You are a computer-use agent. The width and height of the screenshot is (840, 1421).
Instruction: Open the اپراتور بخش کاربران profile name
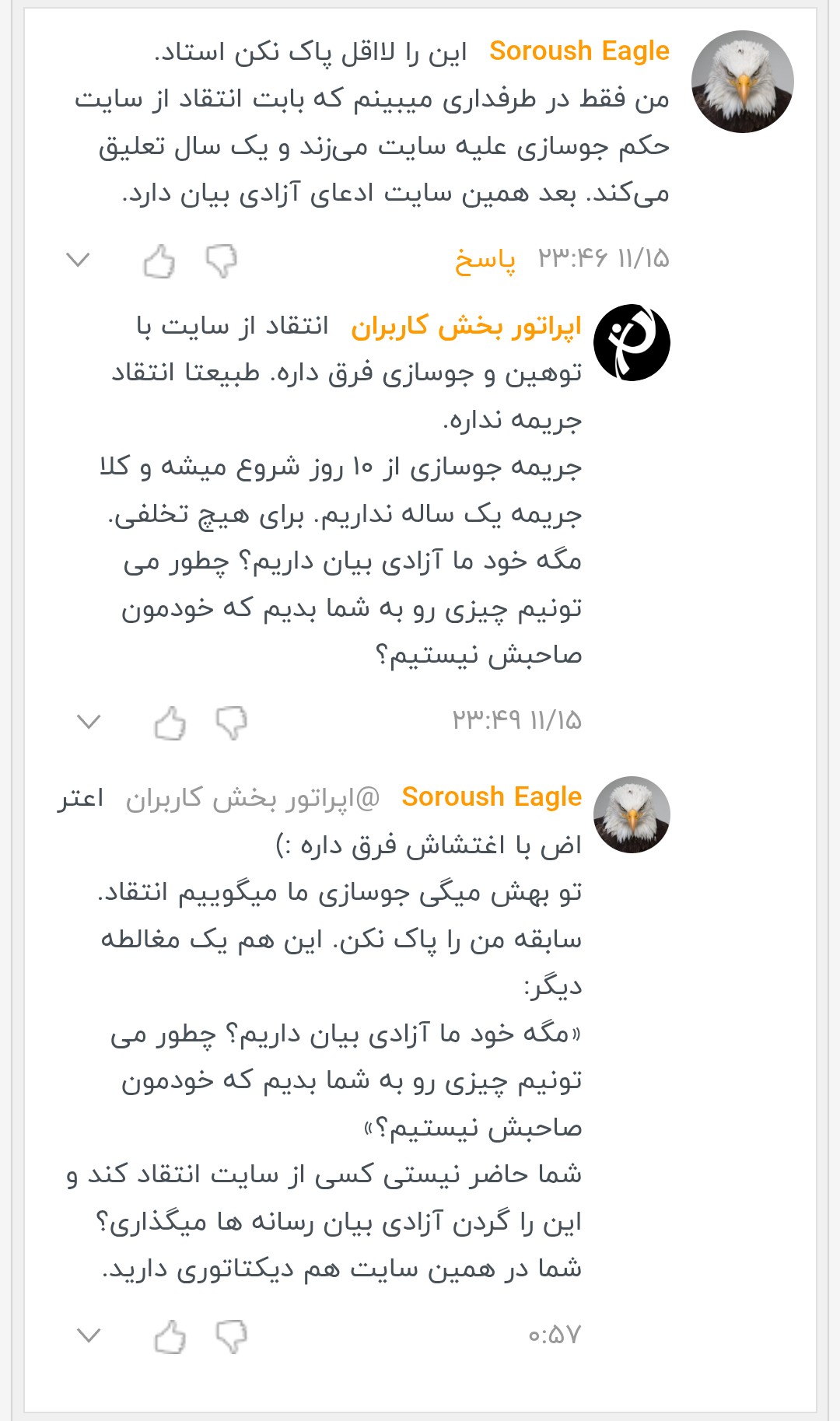(466, 327)
